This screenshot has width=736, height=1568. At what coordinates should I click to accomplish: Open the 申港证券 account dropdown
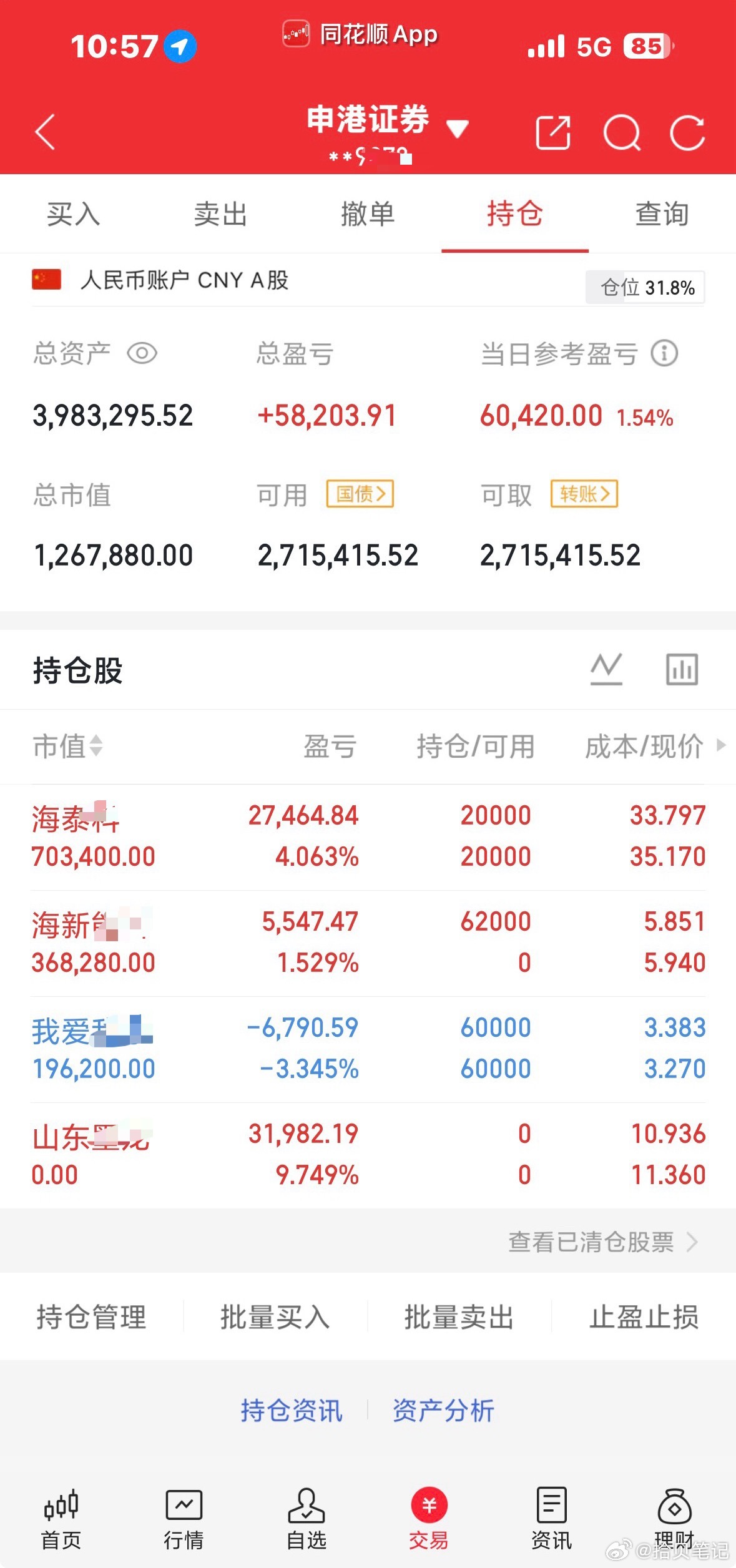(458, 127)
